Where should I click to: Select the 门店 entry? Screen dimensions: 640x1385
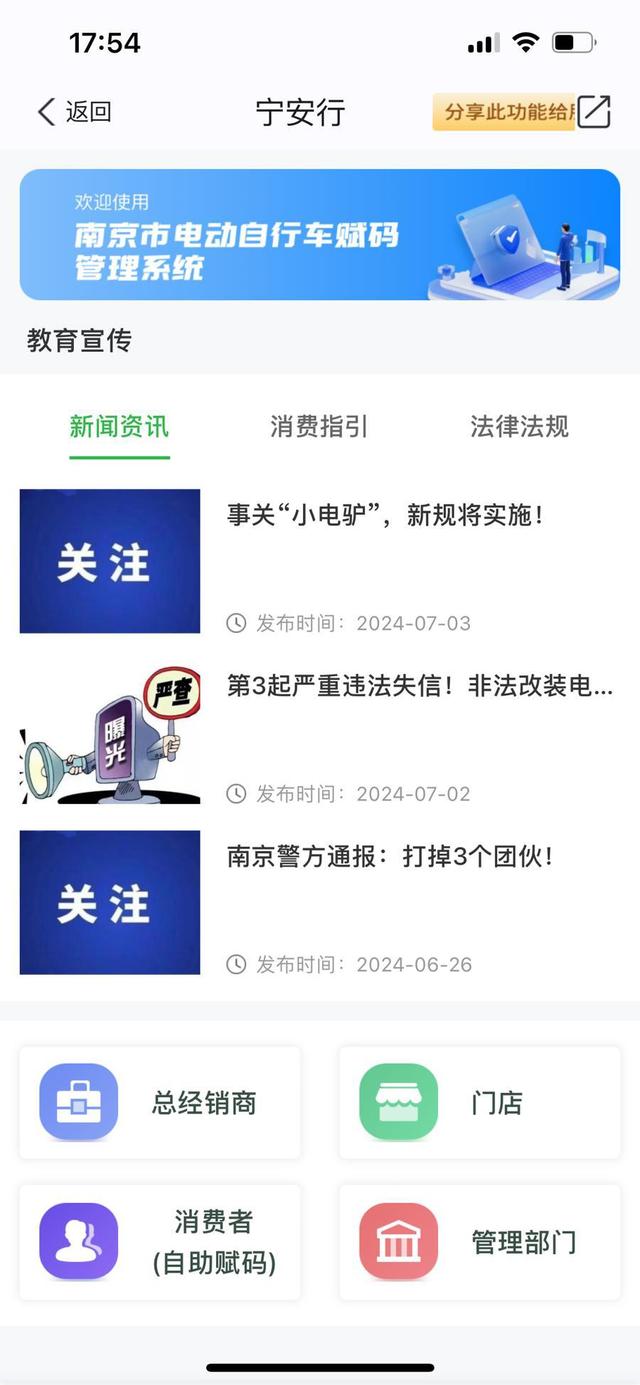click(x=480, y=1103)
